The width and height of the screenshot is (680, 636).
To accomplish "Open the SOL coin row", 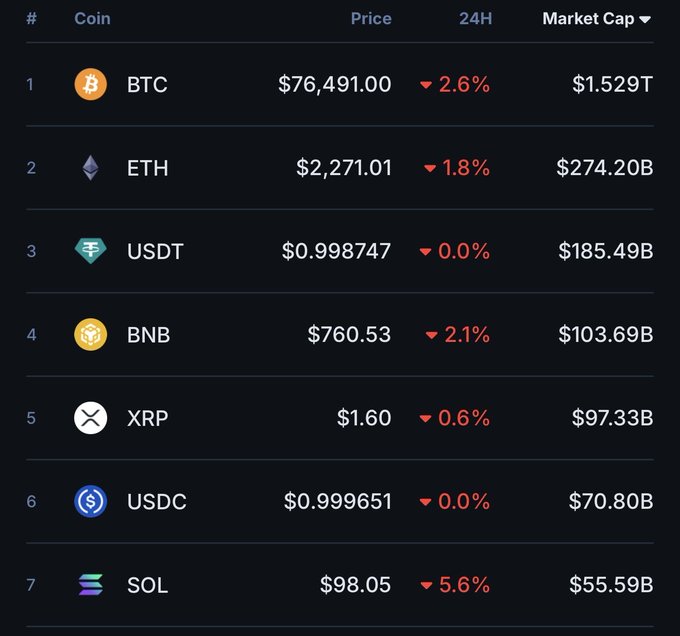I will tap(146, 585).
